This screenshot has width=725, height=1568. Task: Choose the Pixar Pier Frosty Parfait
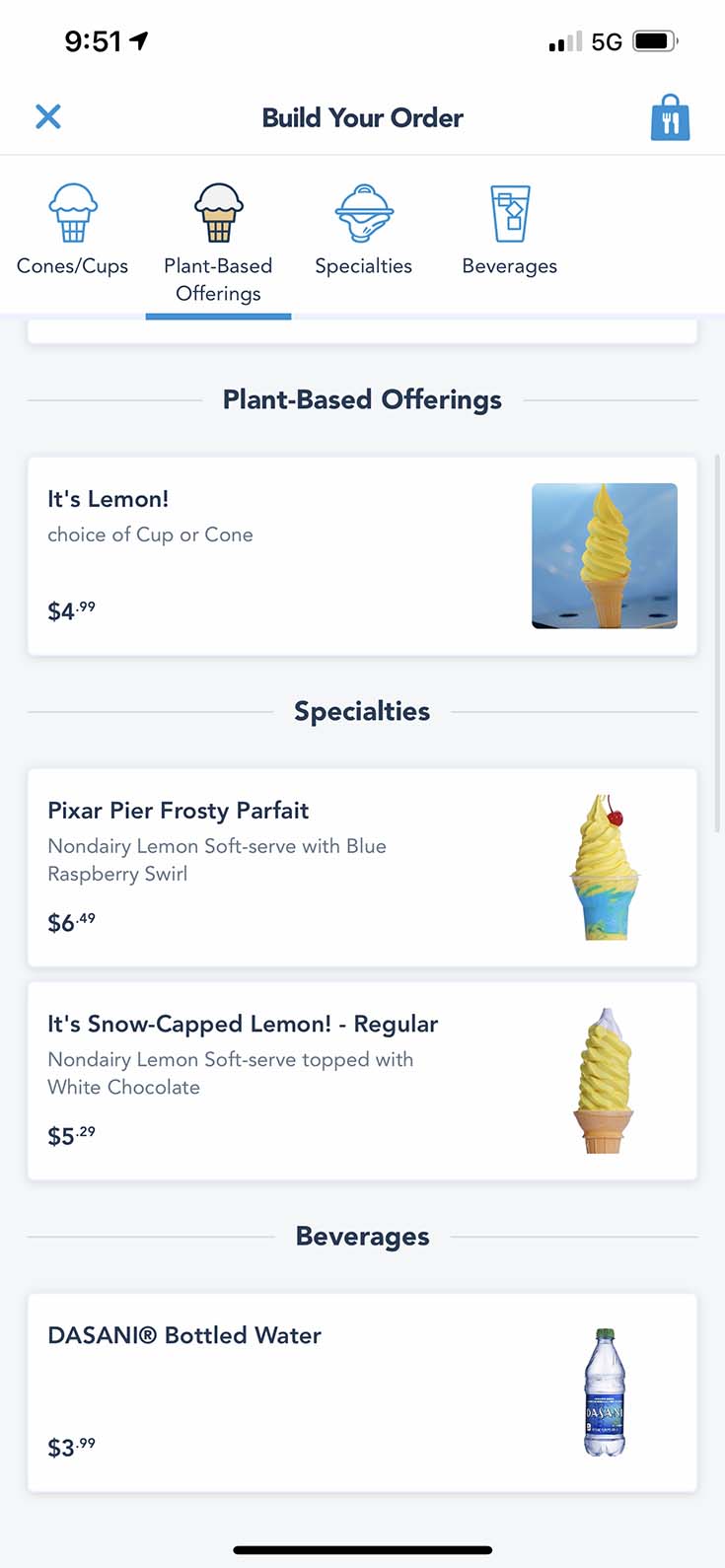(x=362, y=868)
